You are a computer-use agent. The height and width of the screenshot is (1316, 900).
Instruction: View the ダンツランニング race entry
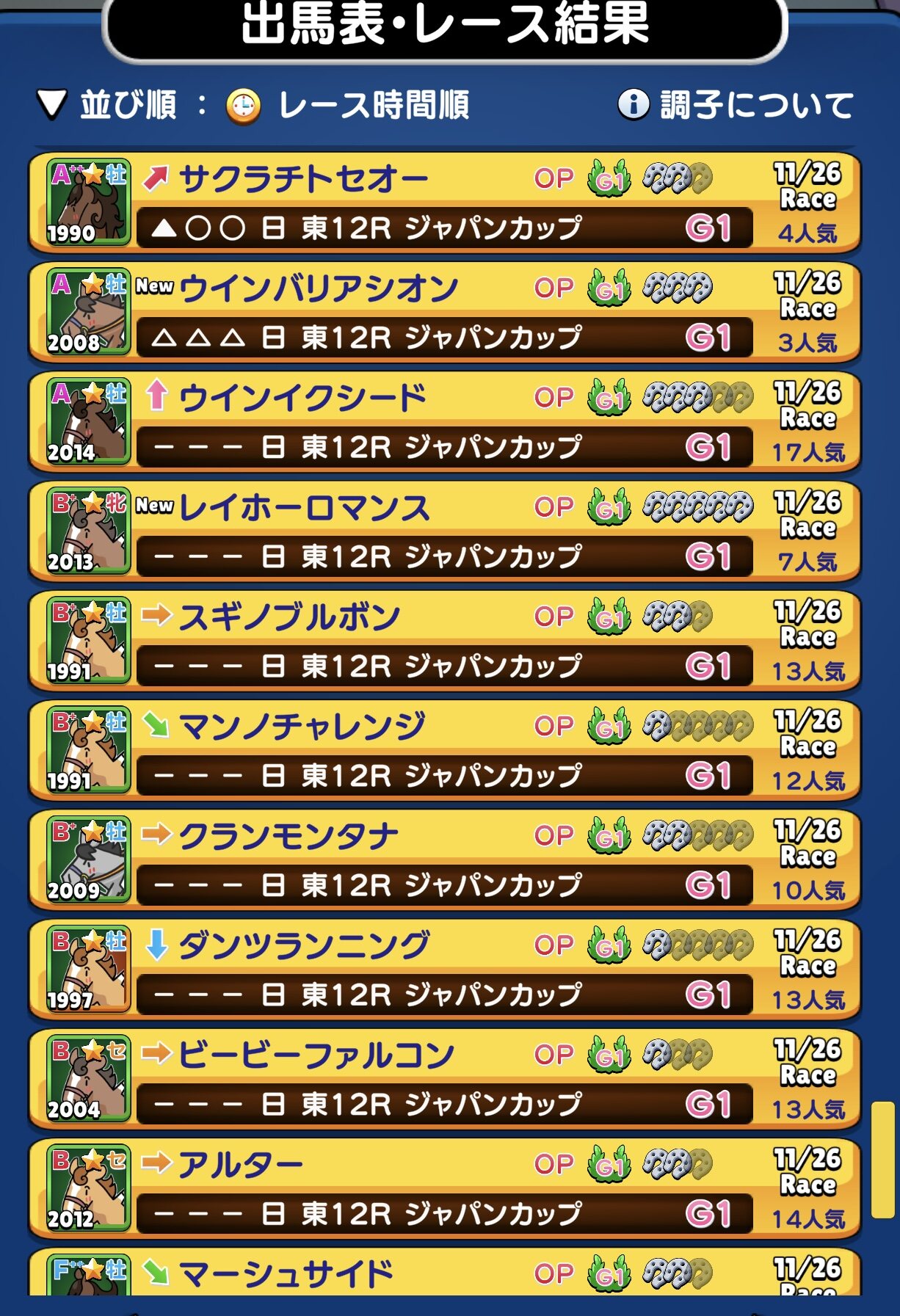[x=444, y=969]
